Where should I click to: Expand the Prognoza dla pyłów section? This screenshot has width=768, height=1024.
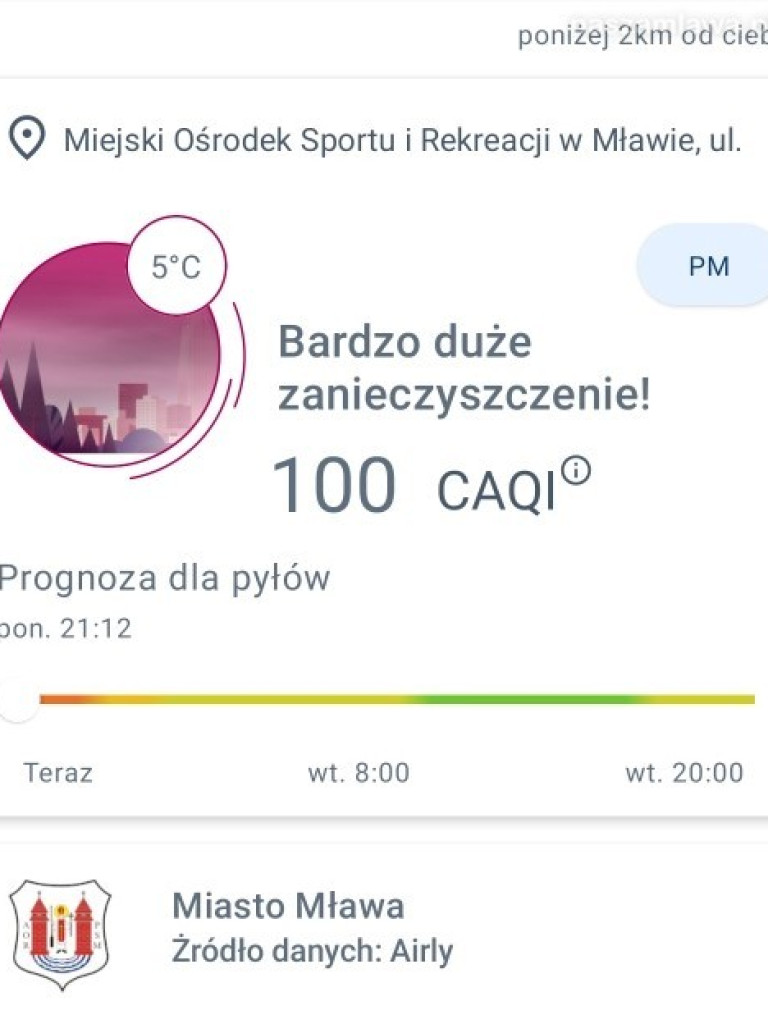coord(163,577)
